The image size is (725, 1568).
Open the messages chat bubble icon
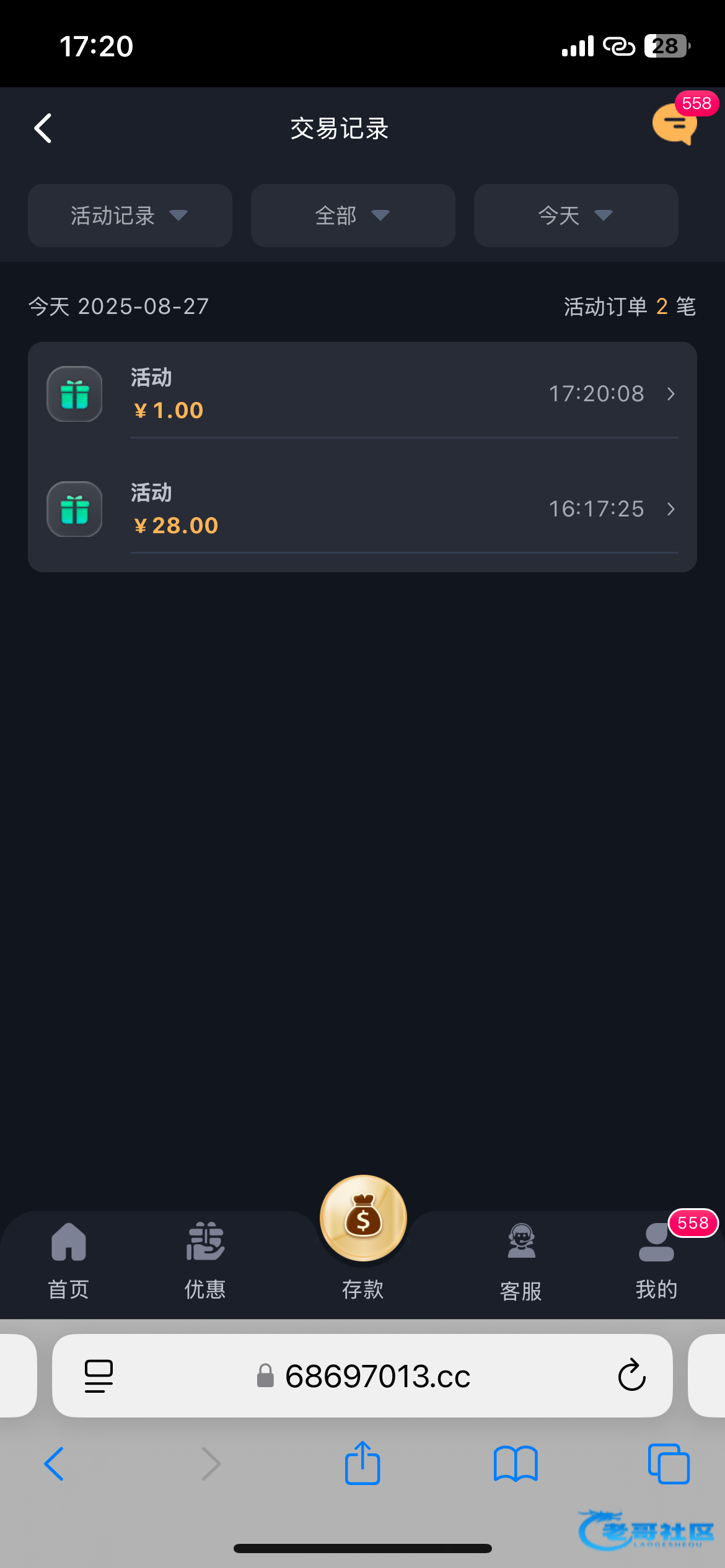coord(674,124)
